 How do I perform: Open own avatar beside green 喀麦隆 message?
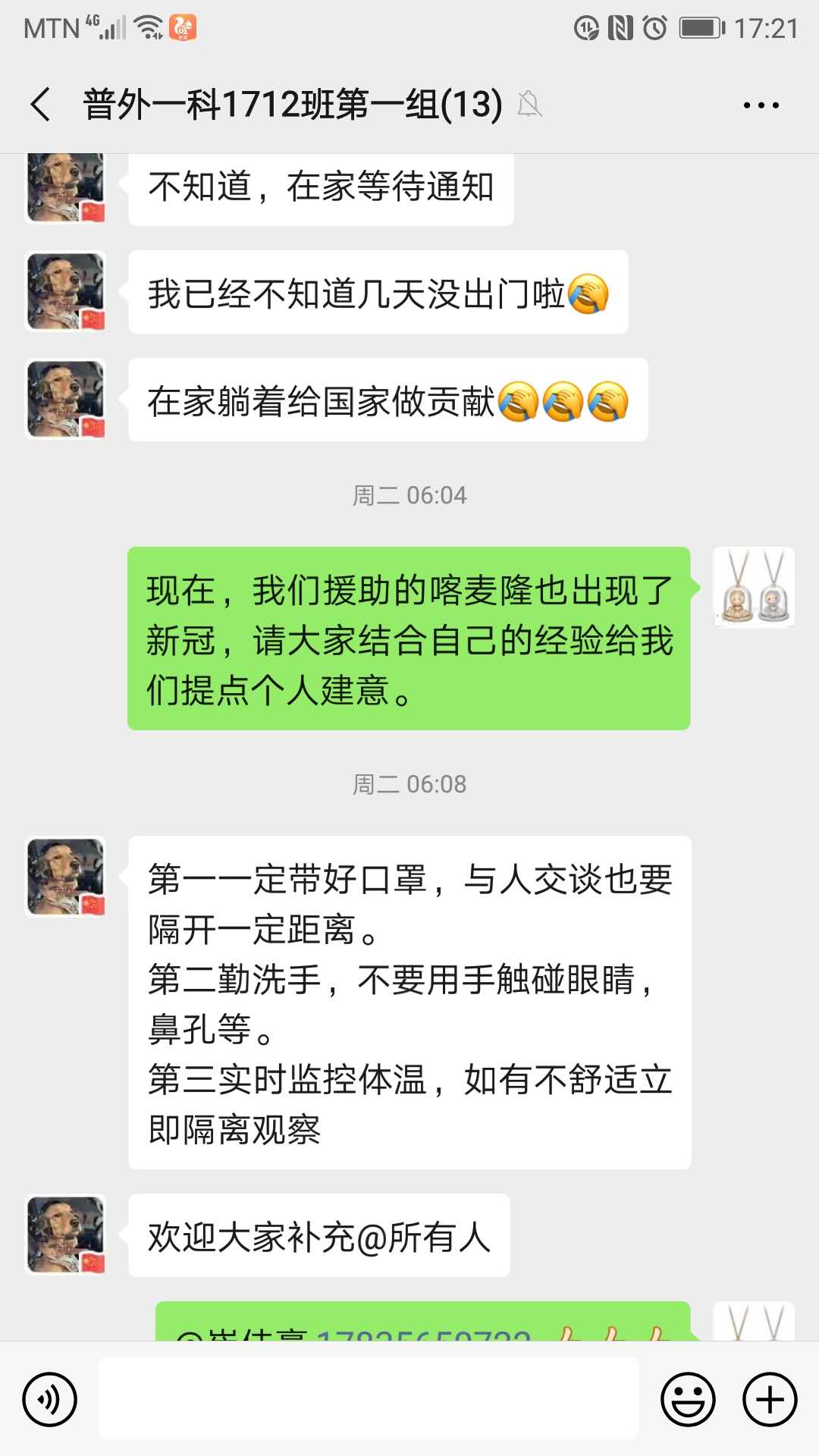click(753, 588)
